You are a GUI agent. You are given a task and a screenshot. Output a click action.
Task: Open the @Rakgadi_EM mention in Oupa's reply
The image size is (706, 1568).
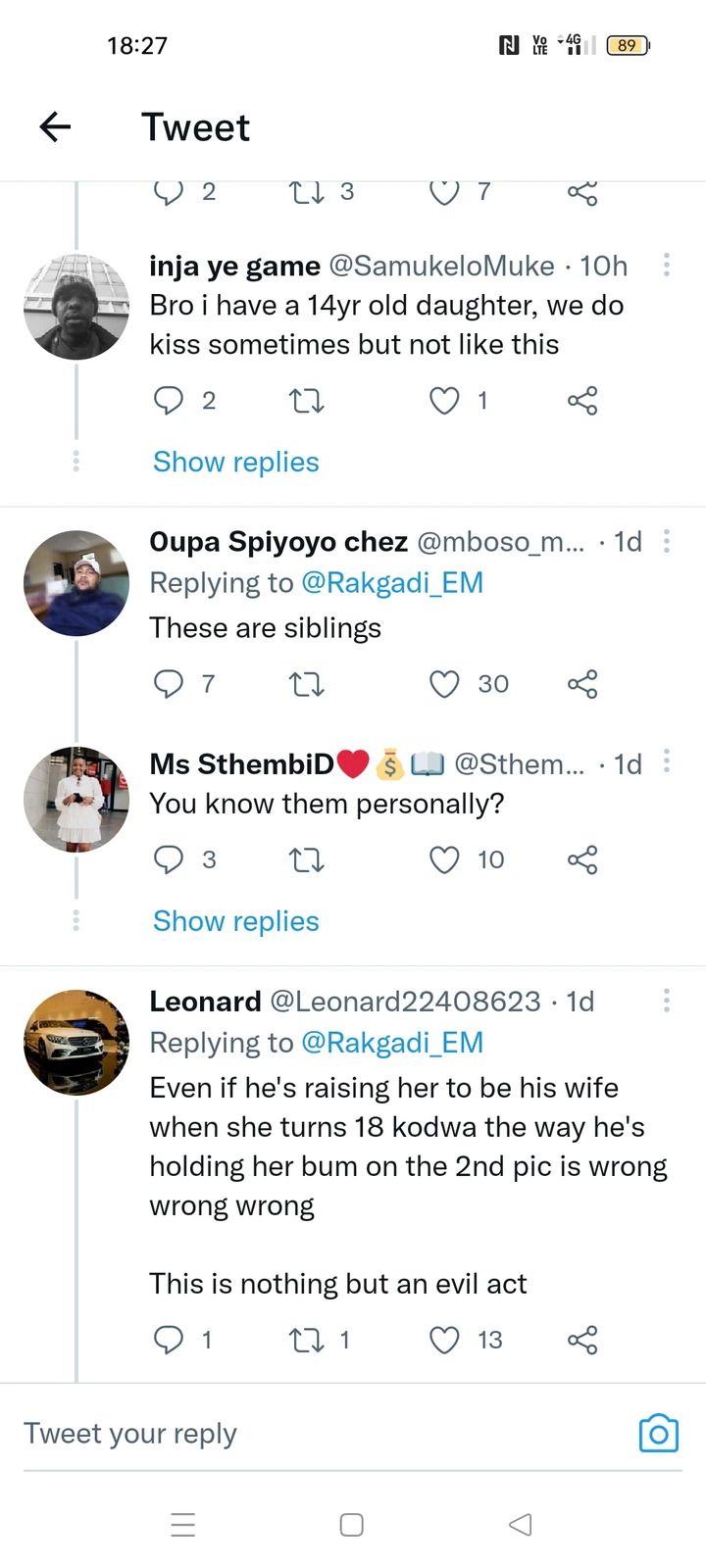click(392, 583)
